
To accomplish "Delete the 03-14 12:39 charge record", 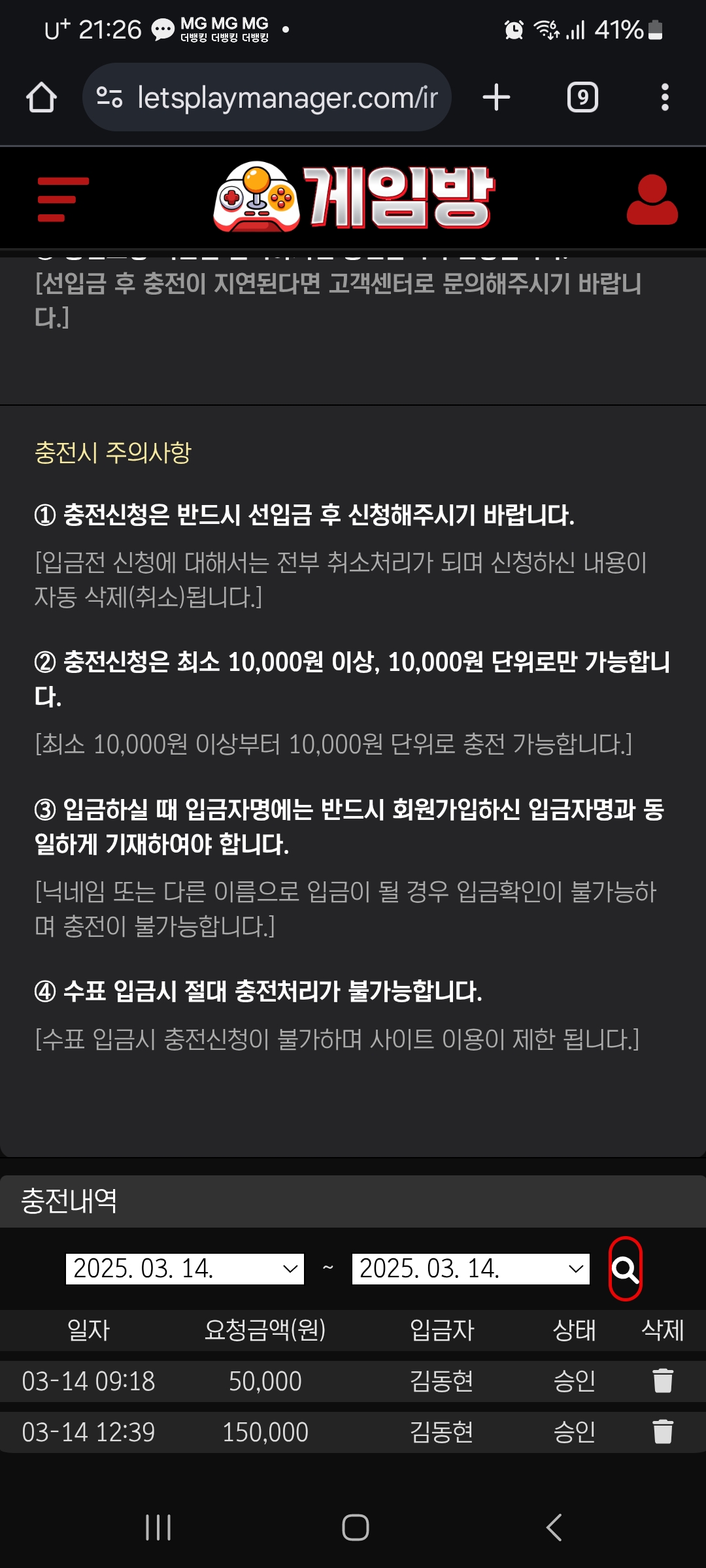I will click(662, 1431).
